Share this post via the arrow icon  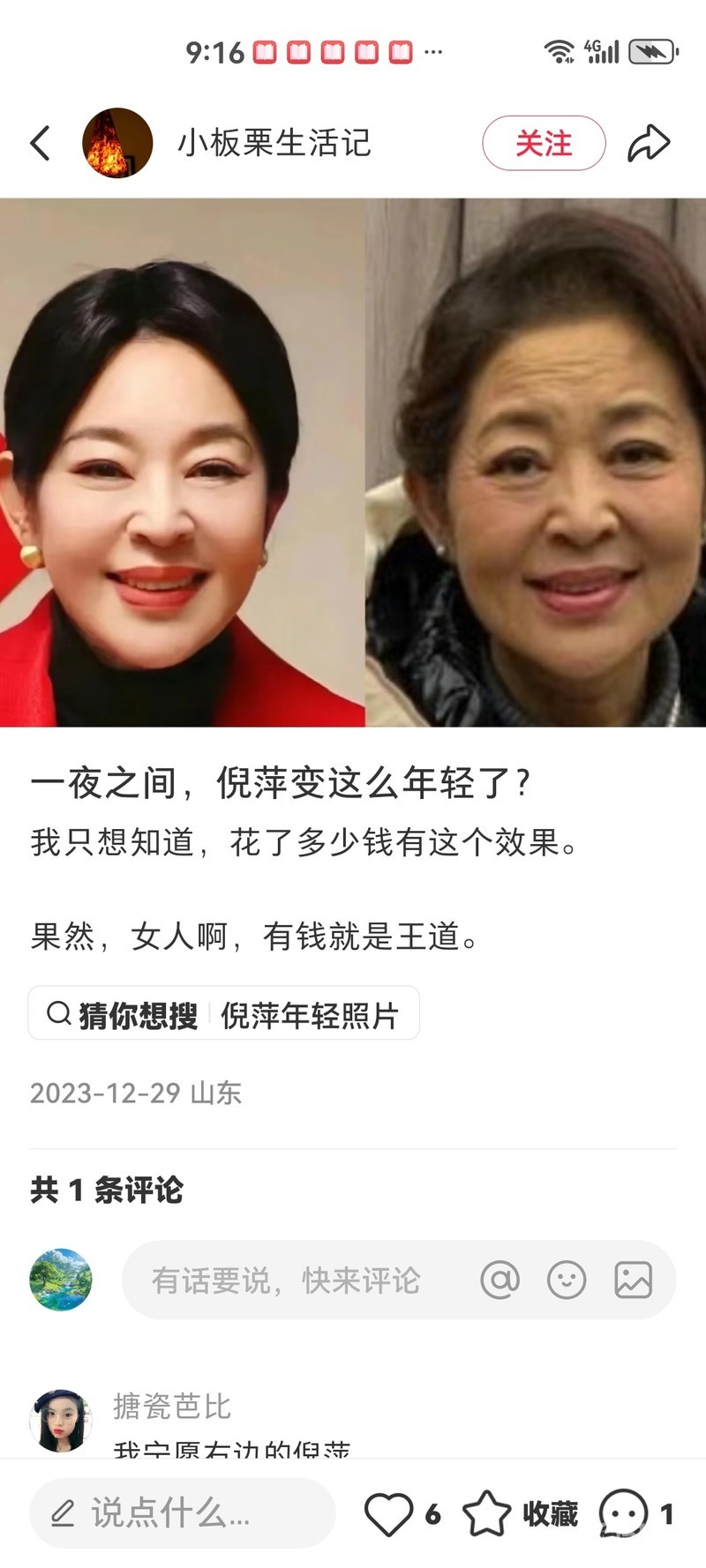click(x=649, y=143)
